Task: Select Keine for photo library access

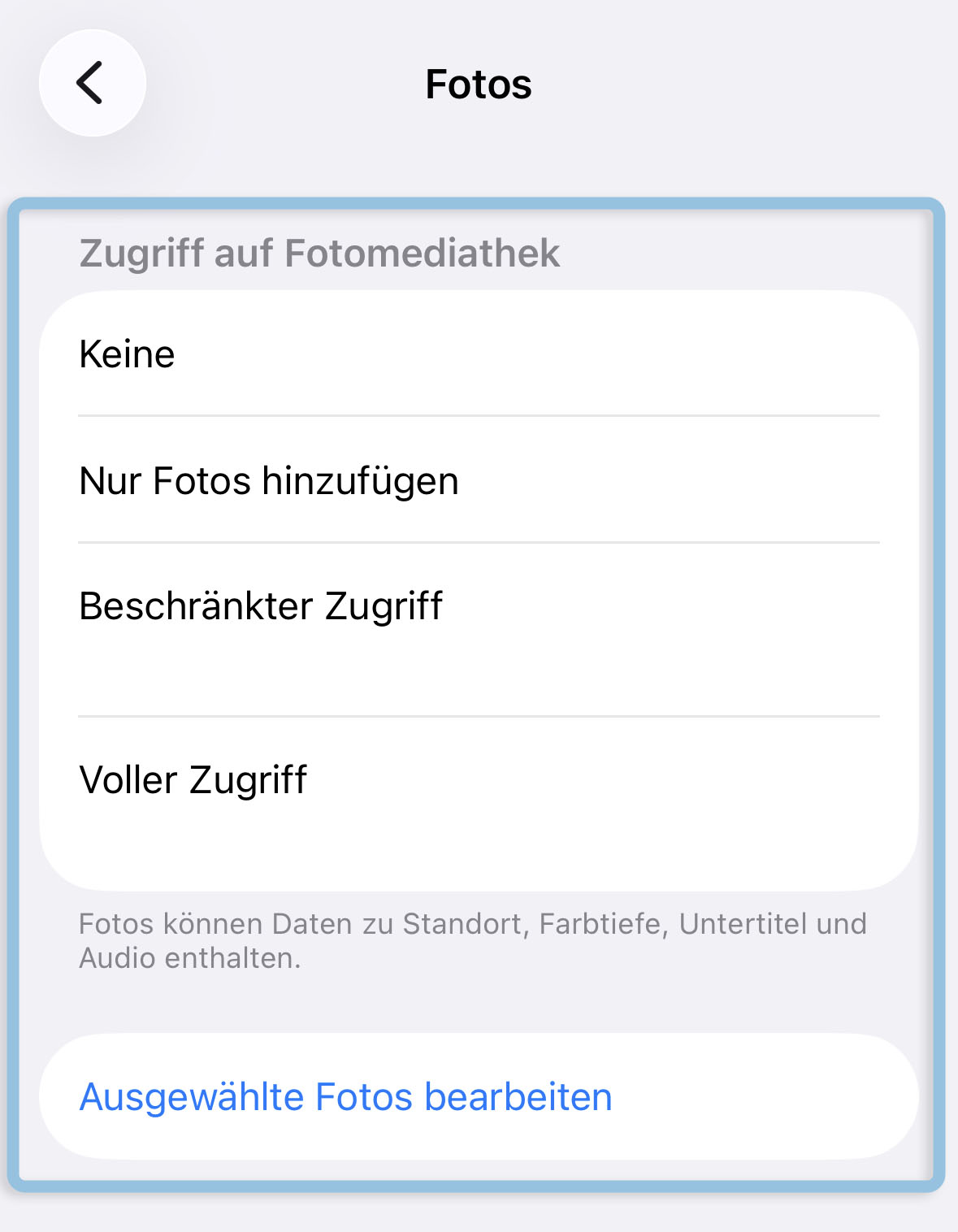Action: click(x=478, y=354)
